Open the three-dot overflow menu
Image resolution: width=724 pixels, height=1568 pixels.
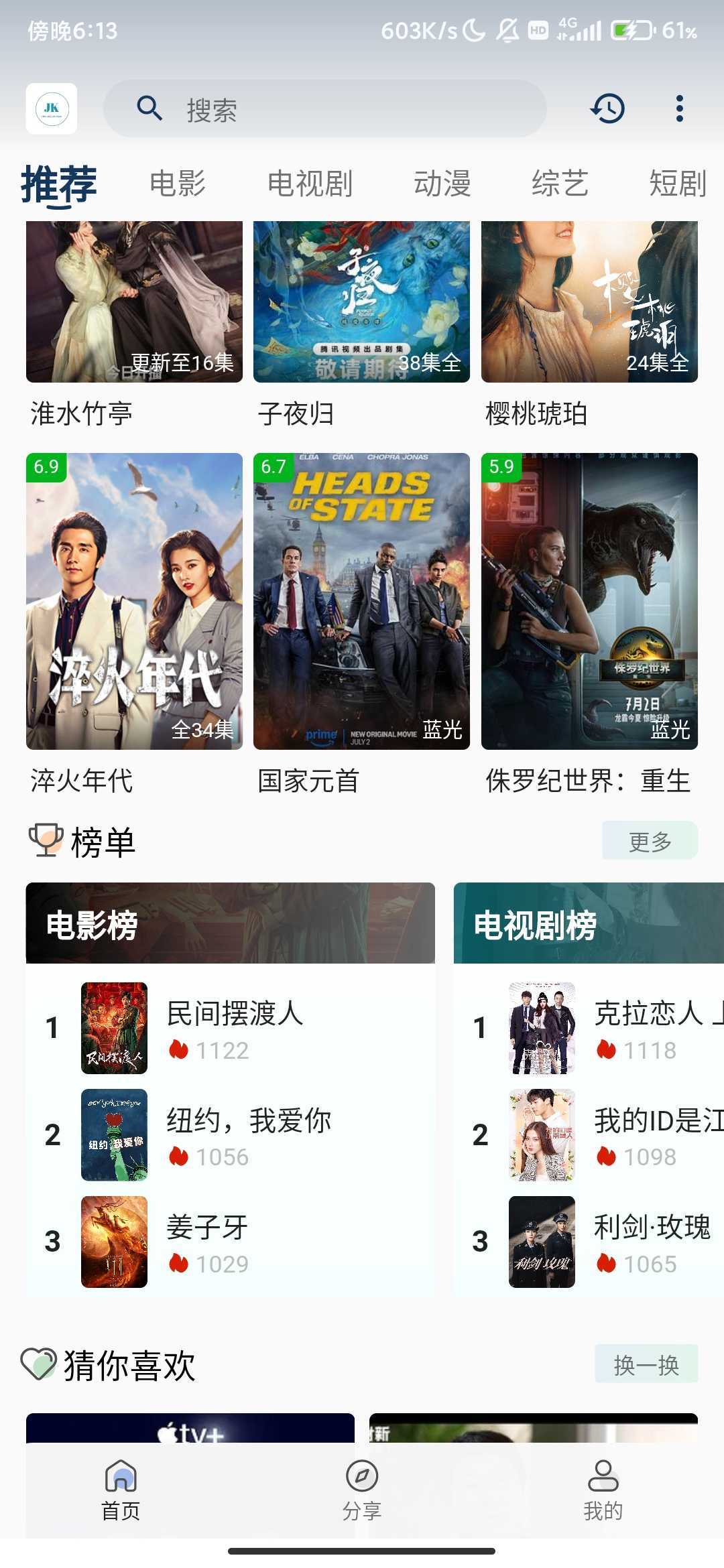coord(679,109)
